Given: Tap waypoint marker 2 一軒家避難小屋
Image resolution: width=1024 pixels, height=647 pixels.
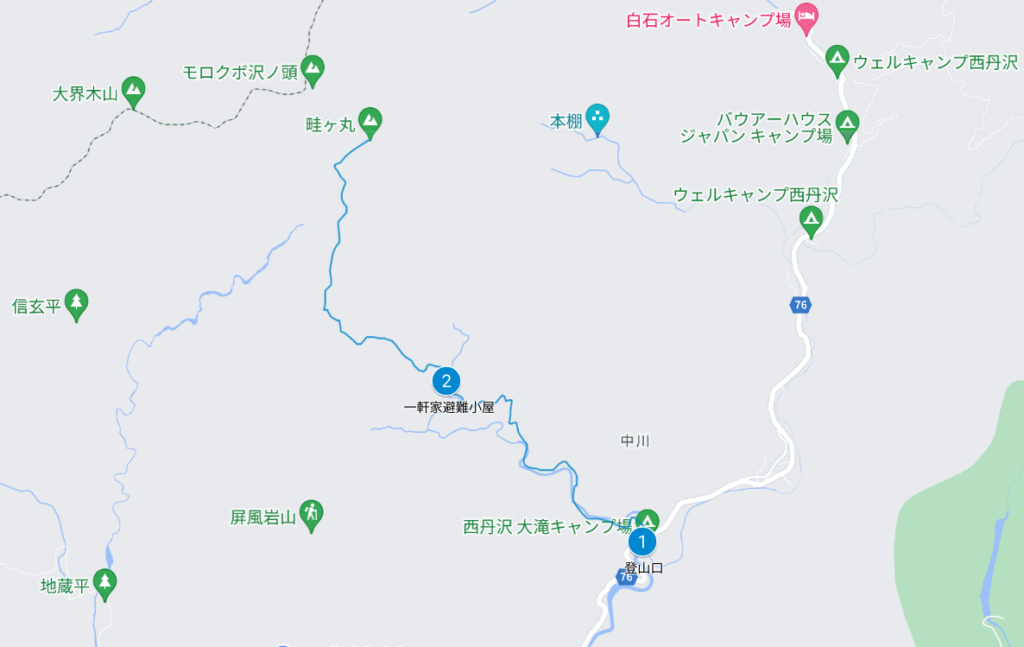Looking at the screenshot, I should pyautogui.click(x=447, y=381).
